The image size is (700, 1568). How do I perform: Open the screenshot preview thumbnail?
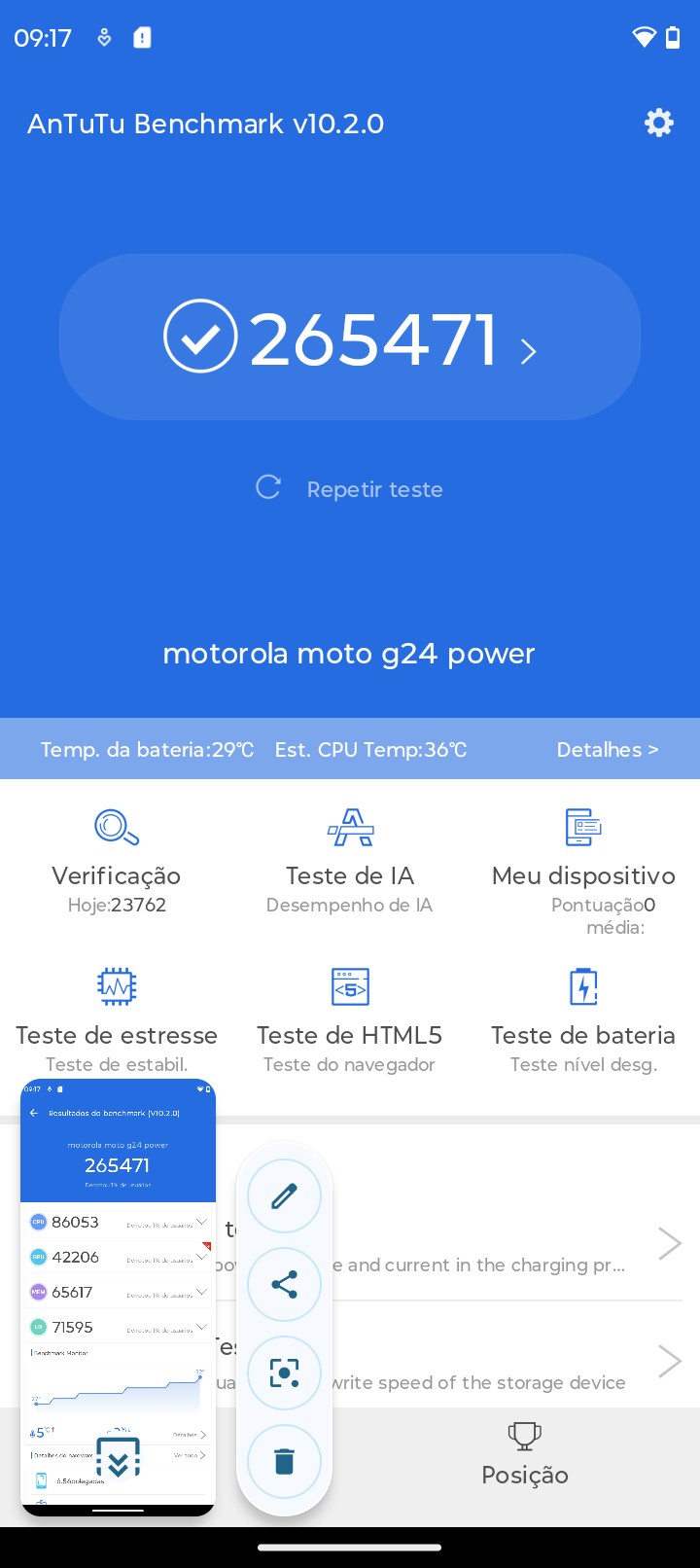118,1265
